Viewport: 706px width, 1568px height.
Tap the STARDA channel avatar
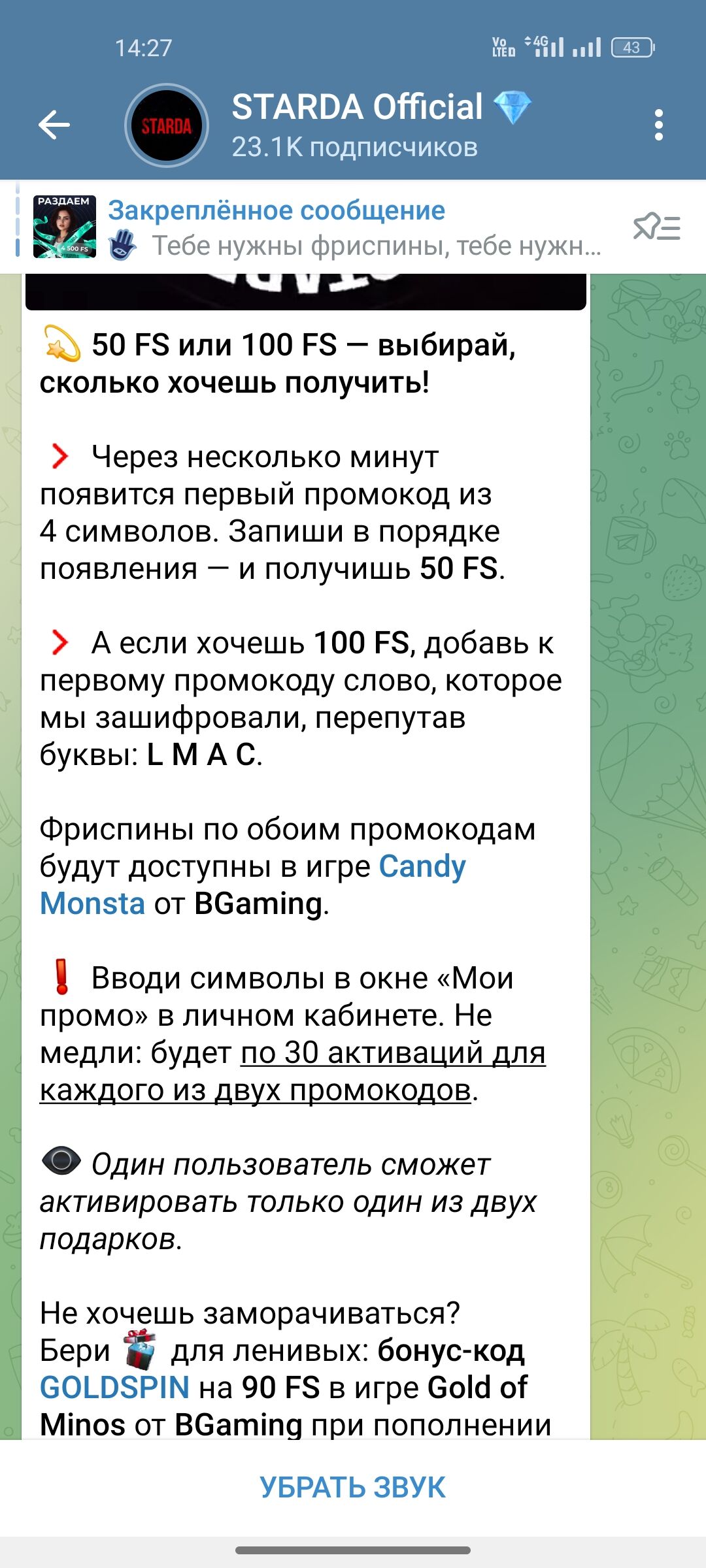[167, 125]
